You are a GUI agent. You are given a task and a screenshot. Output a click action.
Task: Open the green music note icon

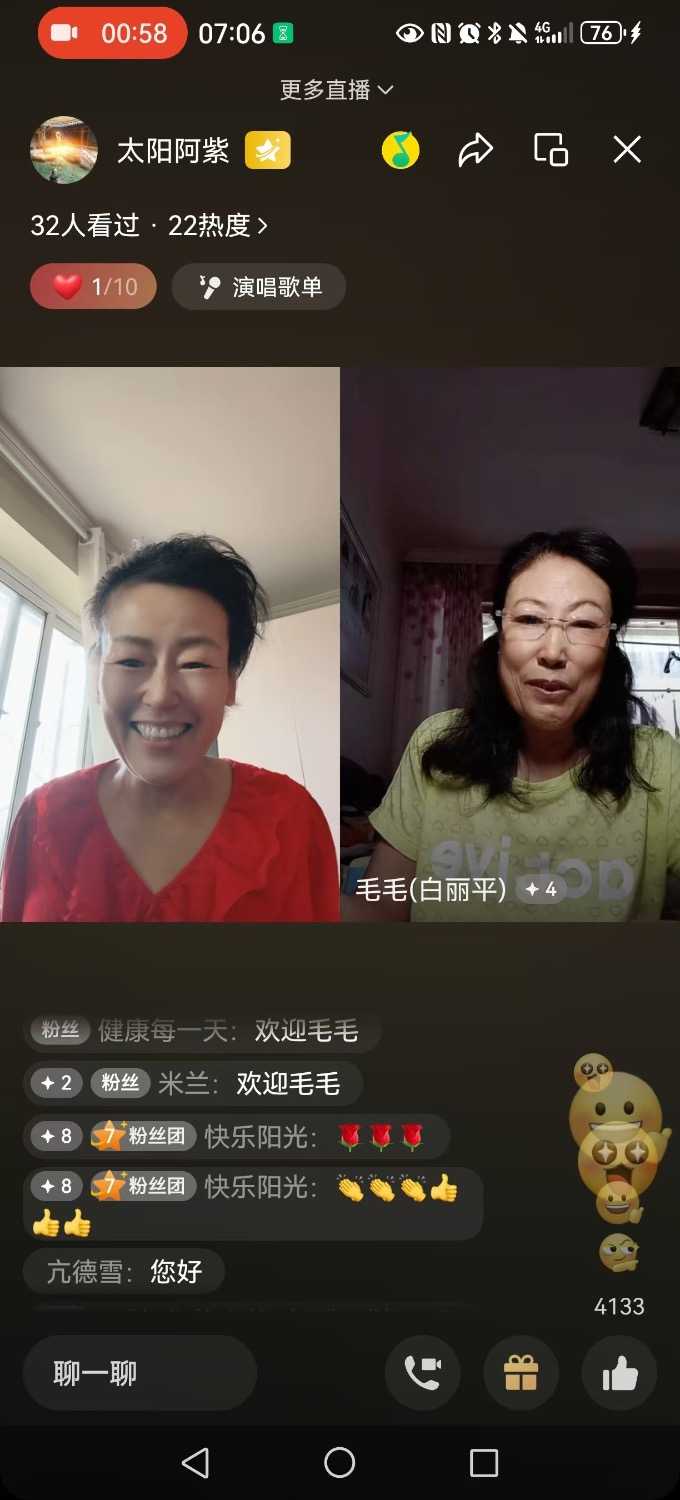click(x=400, y=150)
